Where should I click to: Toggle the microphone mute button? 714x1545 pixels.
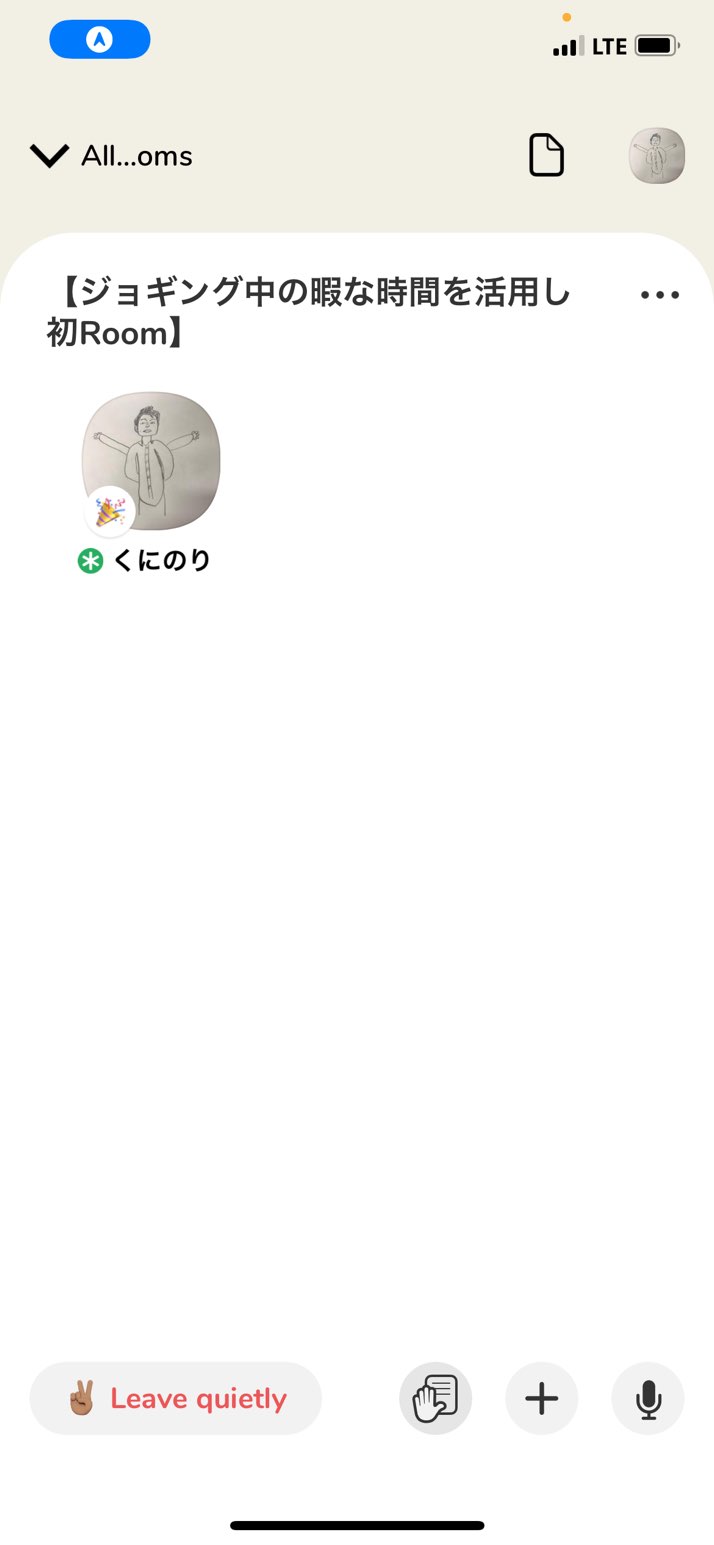pos(648,1398)
